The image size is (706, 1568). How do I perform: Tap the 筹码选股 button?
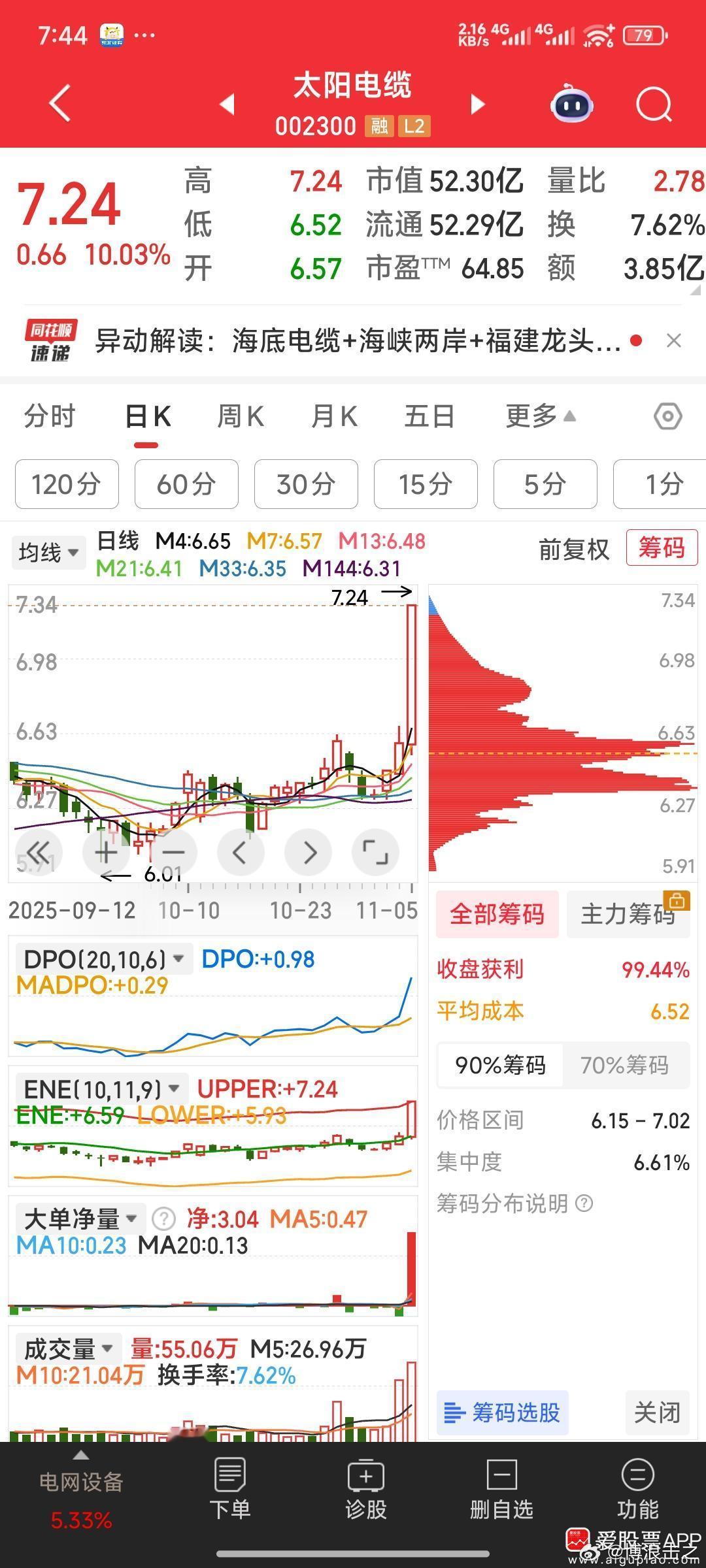(x=502, y=1413)
